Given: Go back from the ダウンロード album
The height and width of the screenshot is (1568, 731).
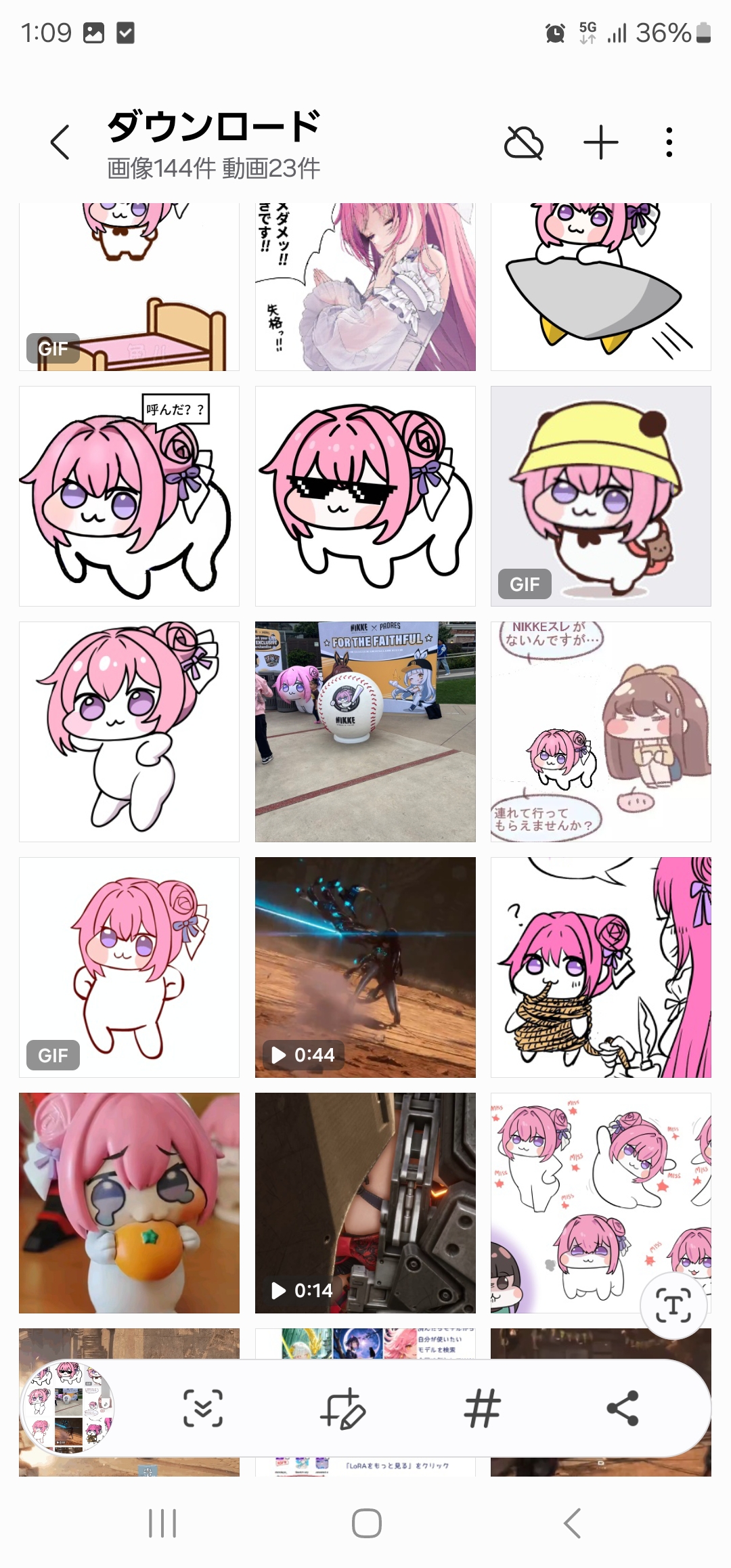Looking at the screenshot, I should (60, 142).
